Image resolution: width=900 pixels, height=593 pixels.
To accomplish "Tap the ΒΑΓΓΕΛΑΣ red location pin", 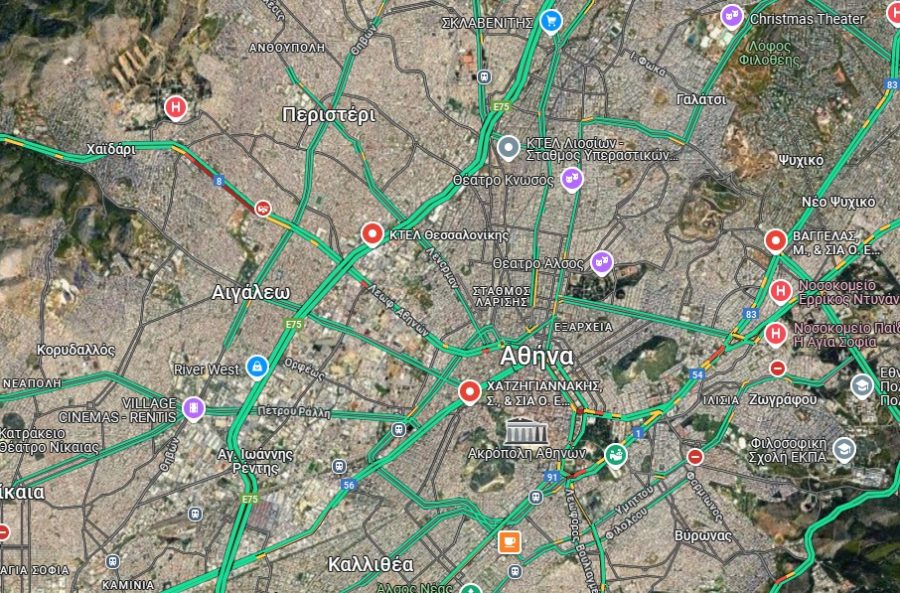I will click(x=776, y=241).
